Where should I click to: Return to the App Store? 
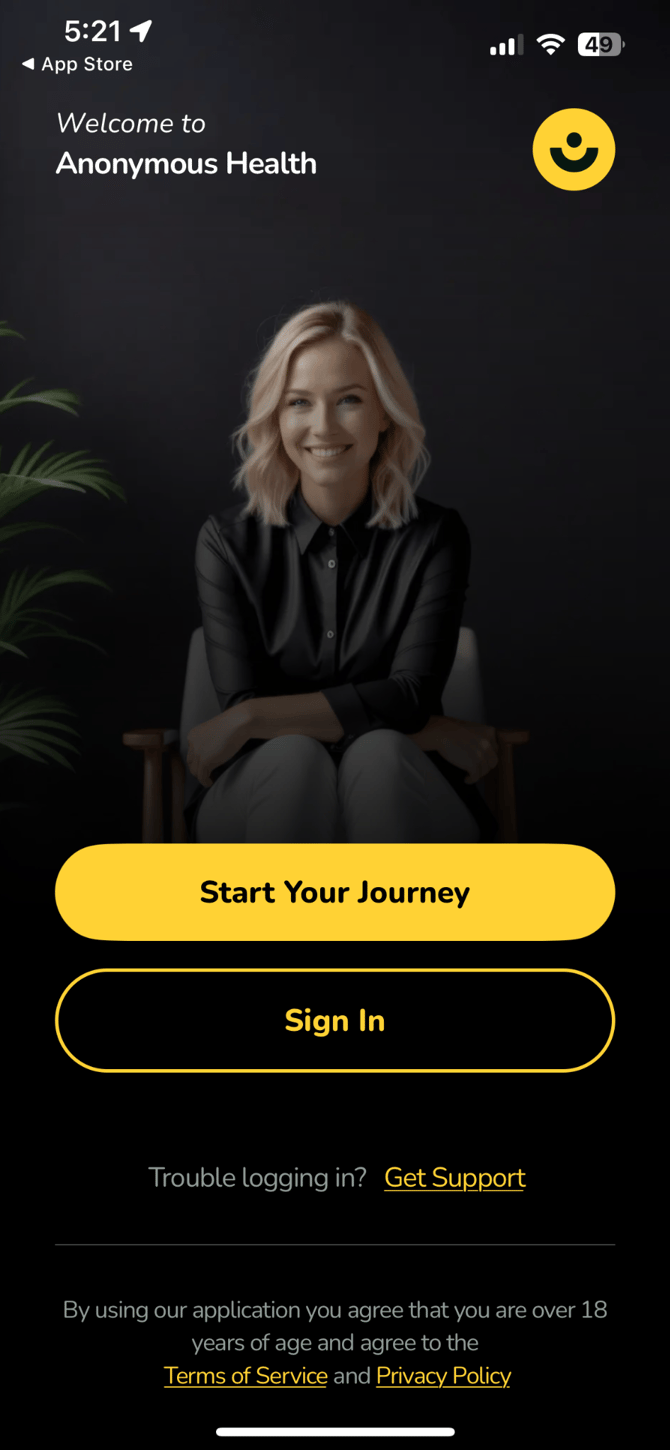coord(77,64)
